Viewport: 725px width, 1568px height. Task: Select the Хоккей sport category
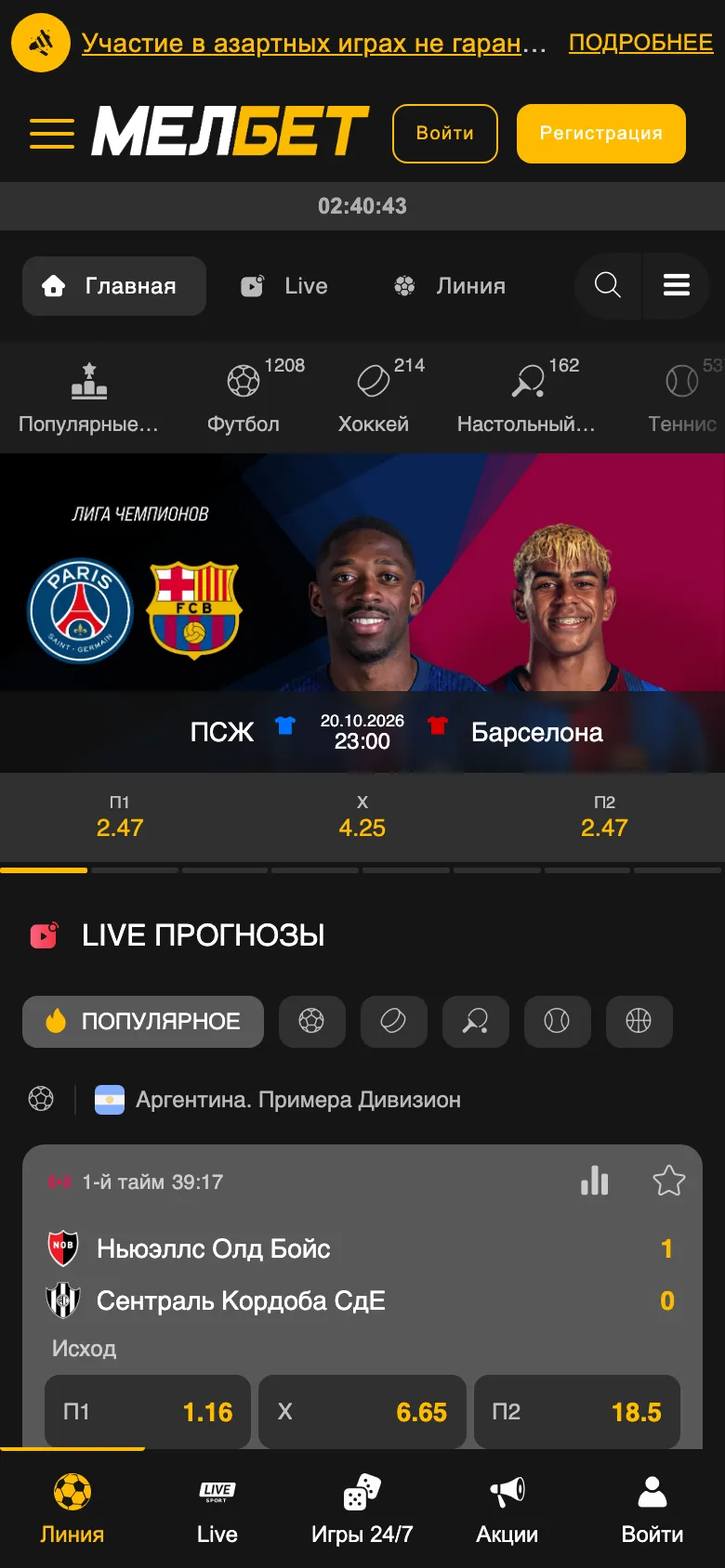tap(374, 397)
